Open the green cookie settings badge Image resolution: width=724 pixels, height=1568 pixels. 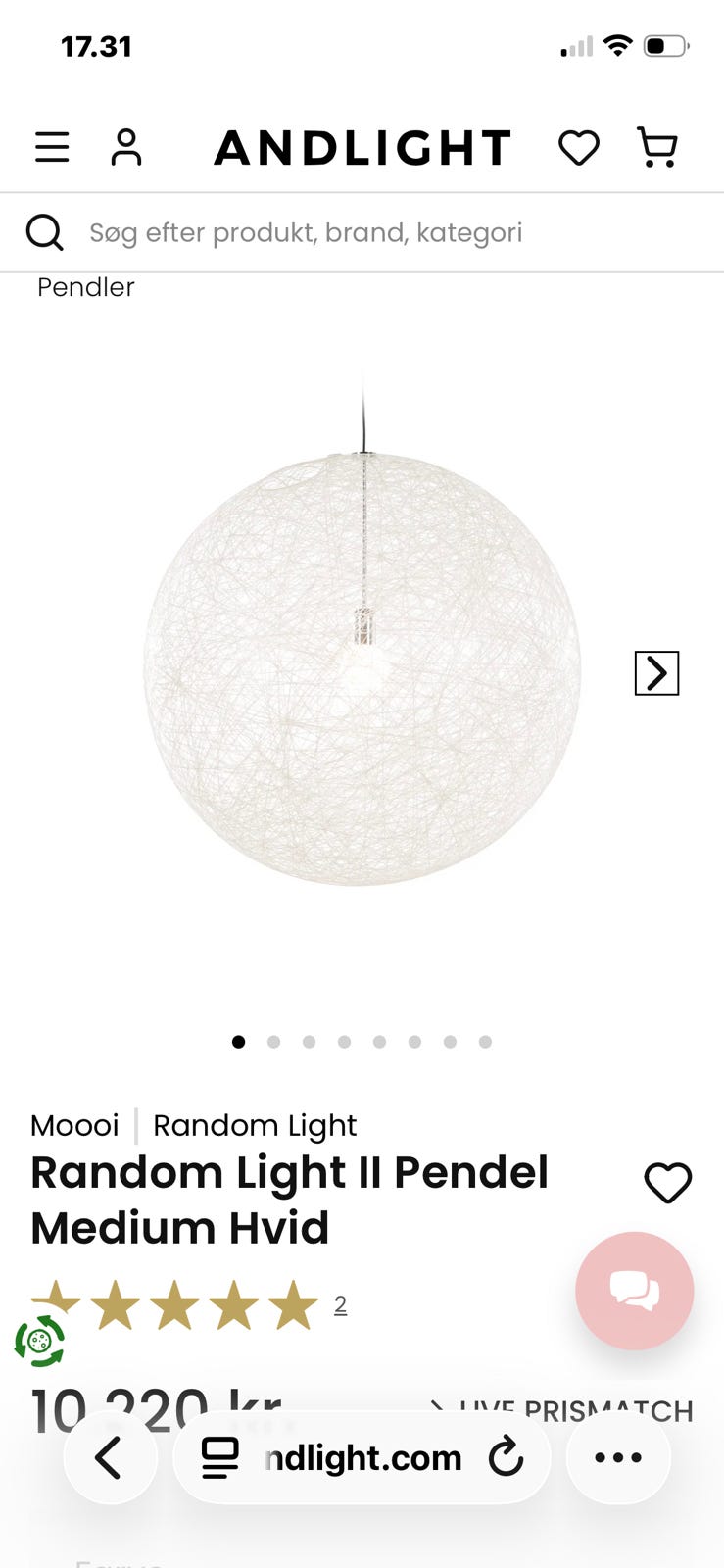[40, 1342]
